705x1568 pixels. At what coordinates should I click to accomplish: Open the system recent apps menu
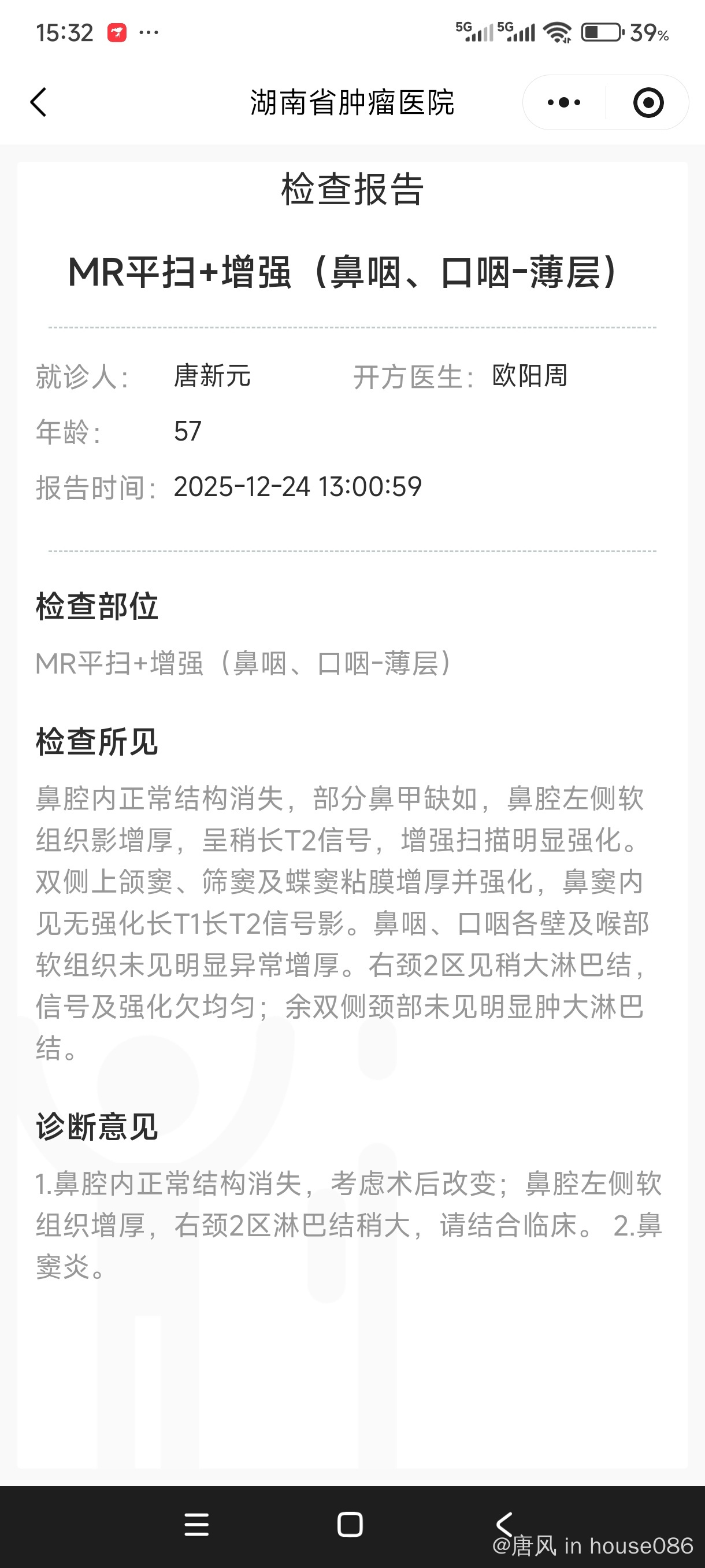196,1525
